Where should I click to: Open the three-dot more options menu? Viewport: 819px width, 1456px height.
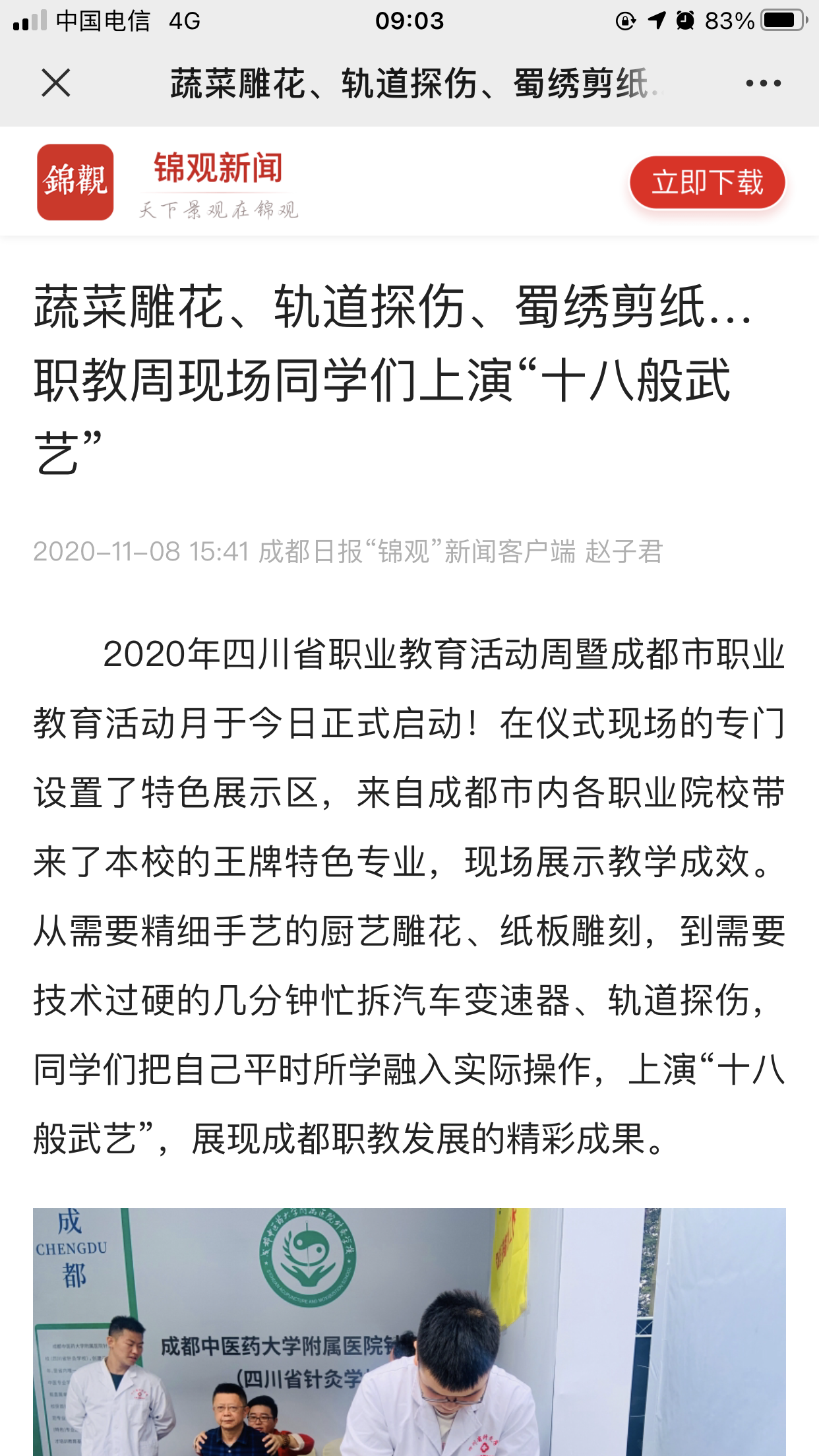(x=763, y=83)
